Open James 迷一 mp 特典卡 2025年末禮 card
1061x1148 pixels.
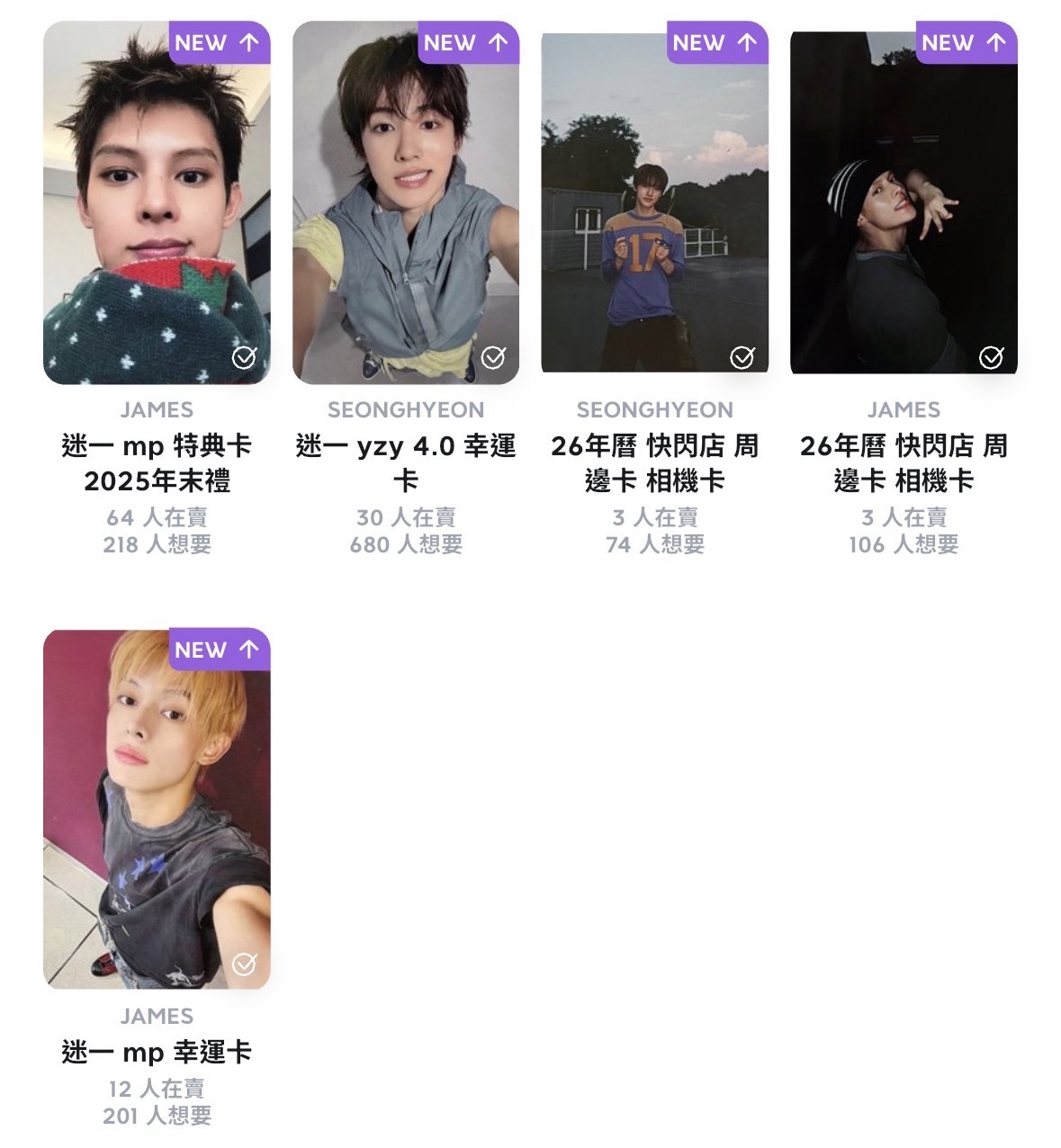[157, 203]
